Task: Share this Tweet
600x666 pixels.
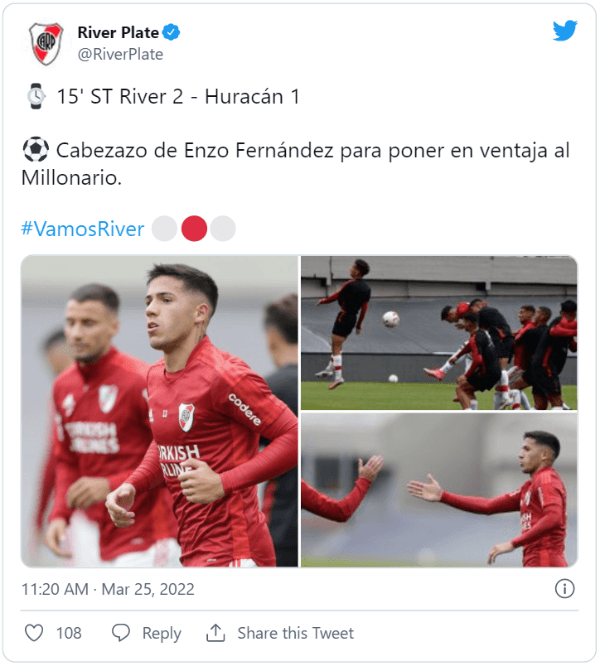Action: click(280, 633)
